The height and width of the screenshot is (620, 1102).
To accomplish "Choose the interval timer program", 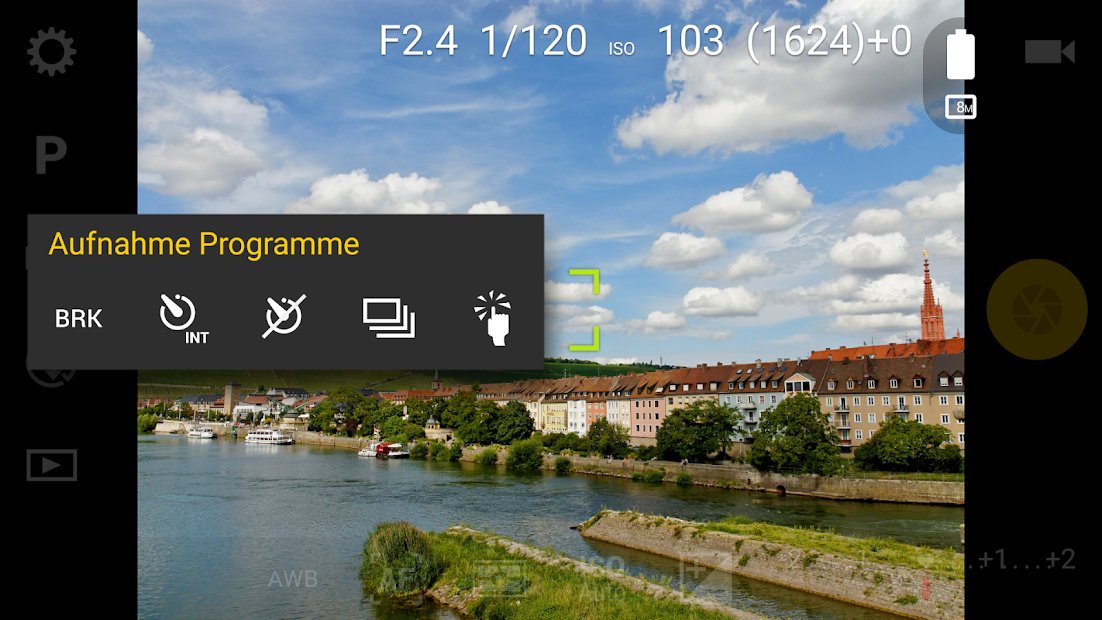I will (182, 319).
